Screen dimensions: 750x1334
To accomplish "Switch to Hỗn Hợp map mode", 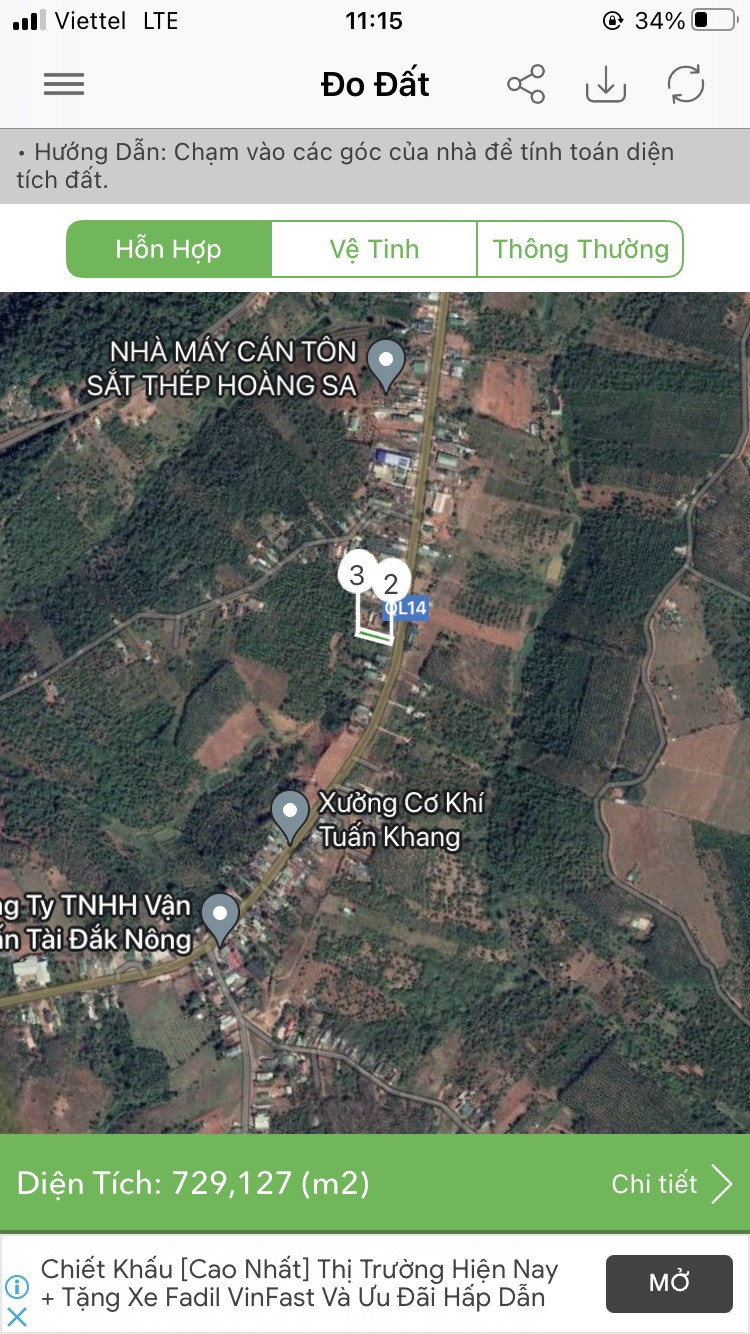I will tap(169, 249).
